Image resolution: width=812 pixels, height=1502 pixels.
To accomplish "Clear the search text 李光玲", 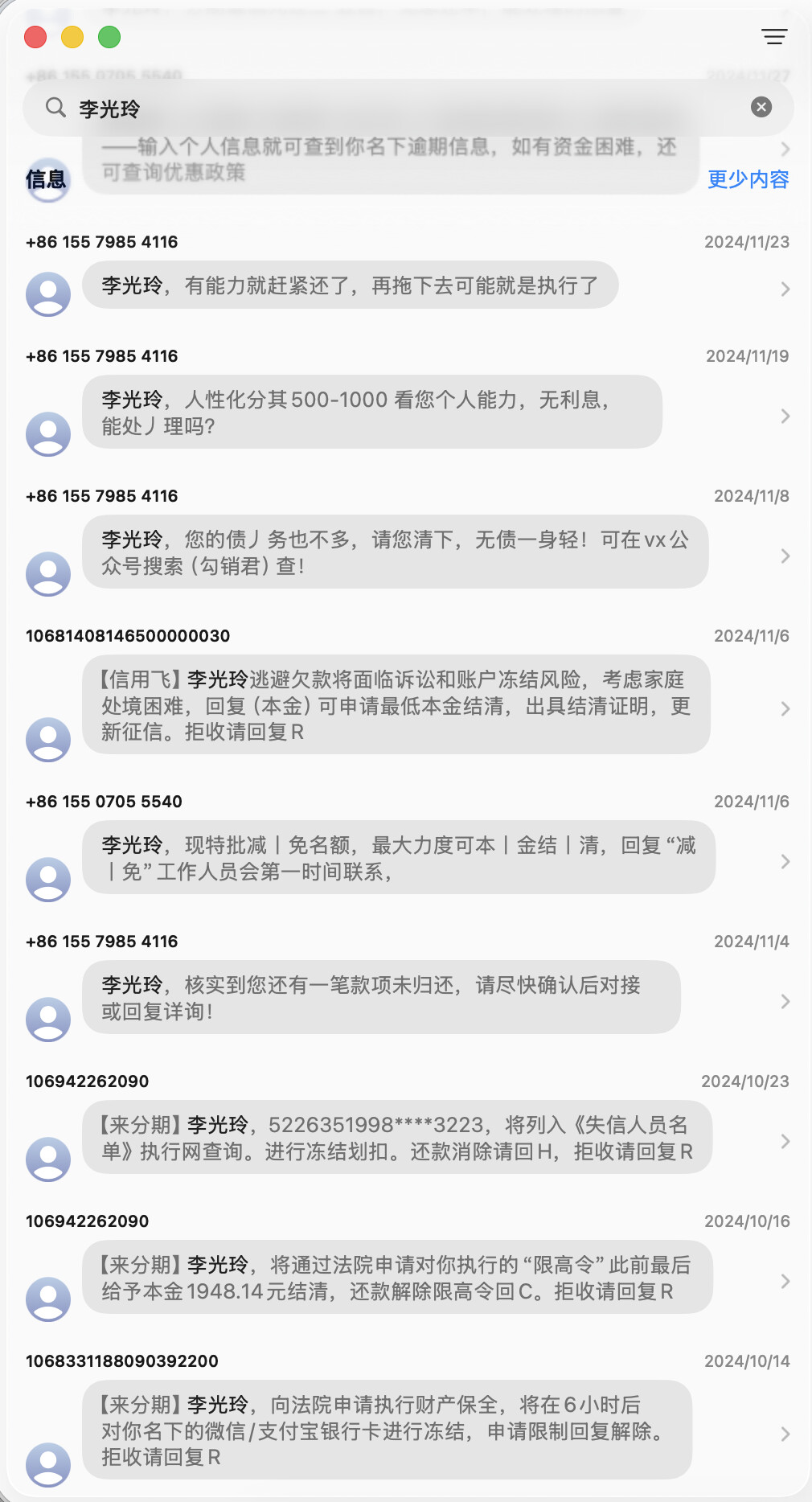I will 761,107.
